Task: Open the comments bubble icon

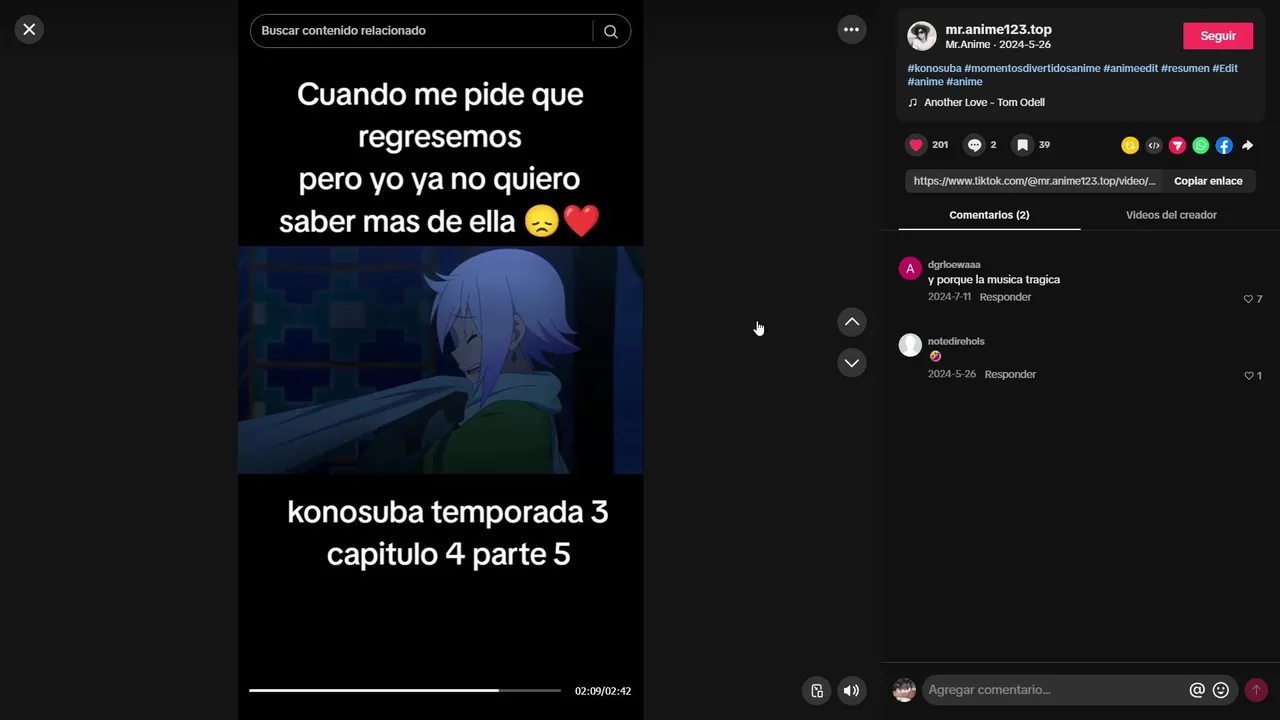Action: (974, 145)
